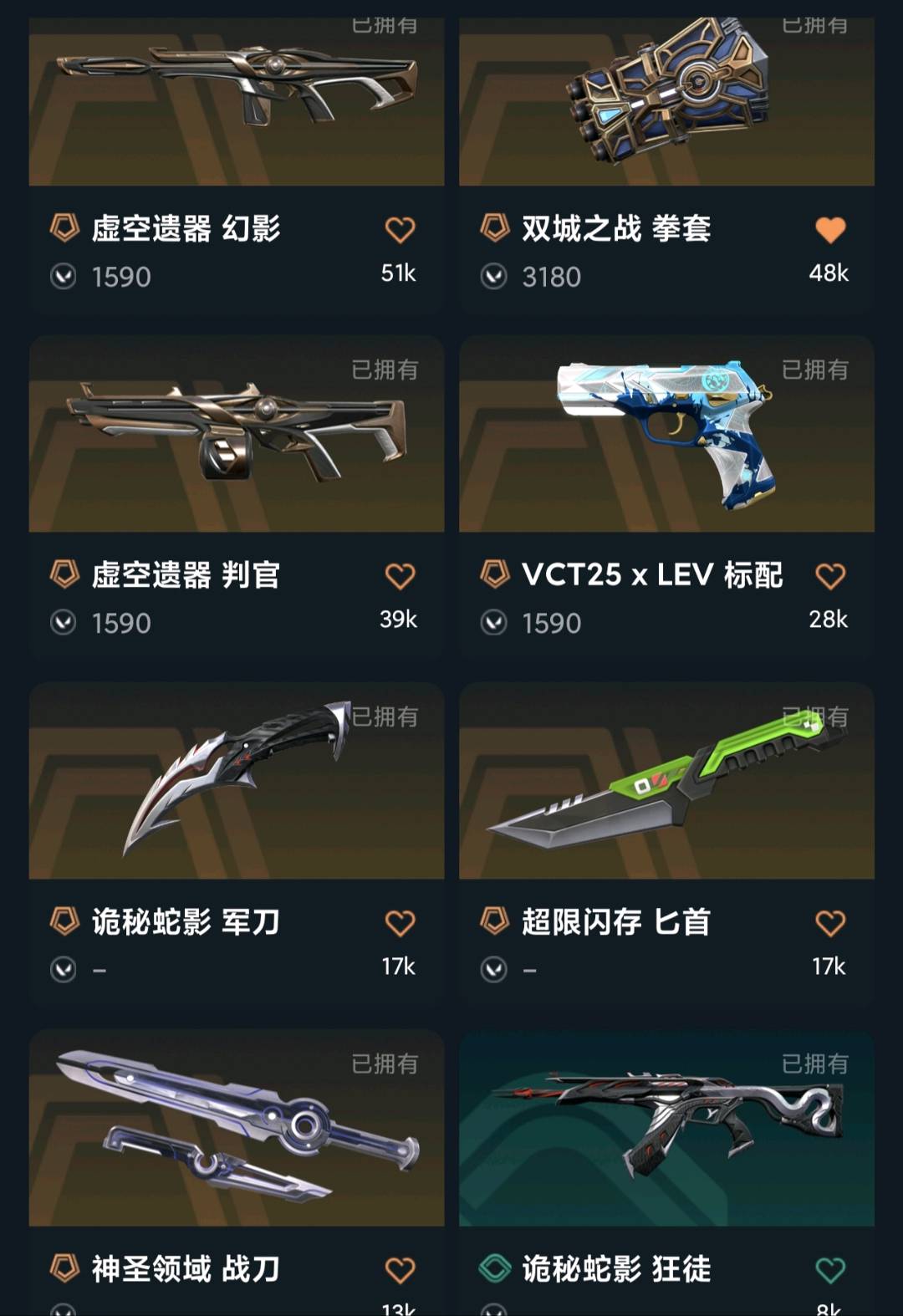This screenshot has width=903, height=1316.
Task: View the 虚空遗器 判官 skin
Action: 236,435
